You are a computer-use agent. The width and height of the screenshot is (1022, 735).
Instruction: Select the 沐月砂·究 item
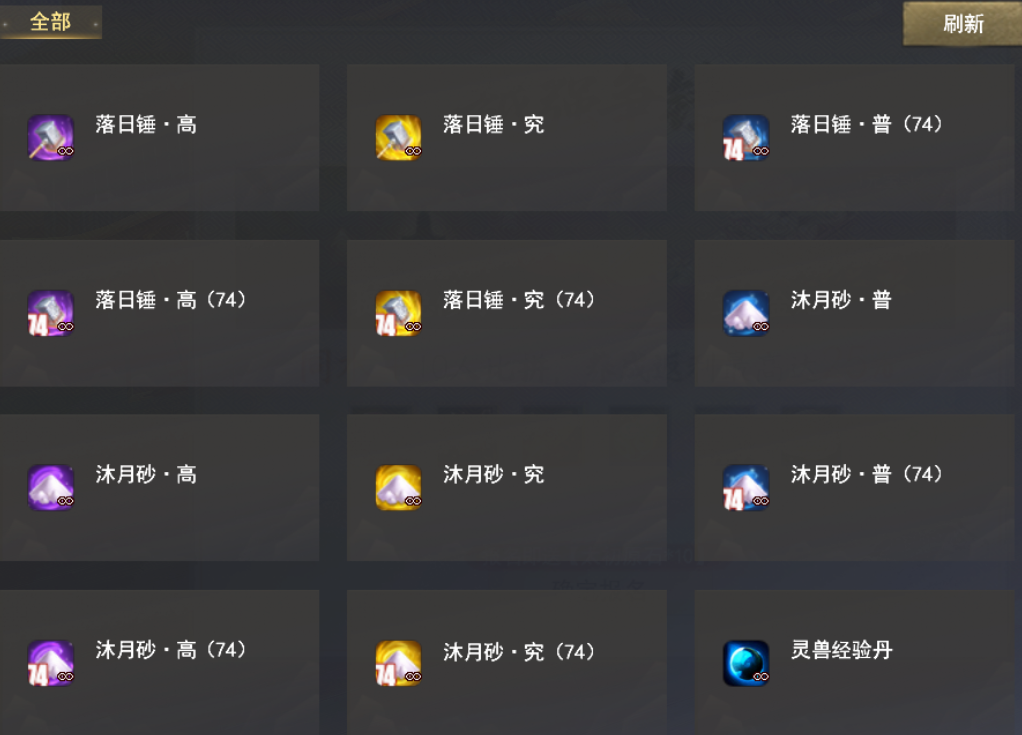[506, 487]
